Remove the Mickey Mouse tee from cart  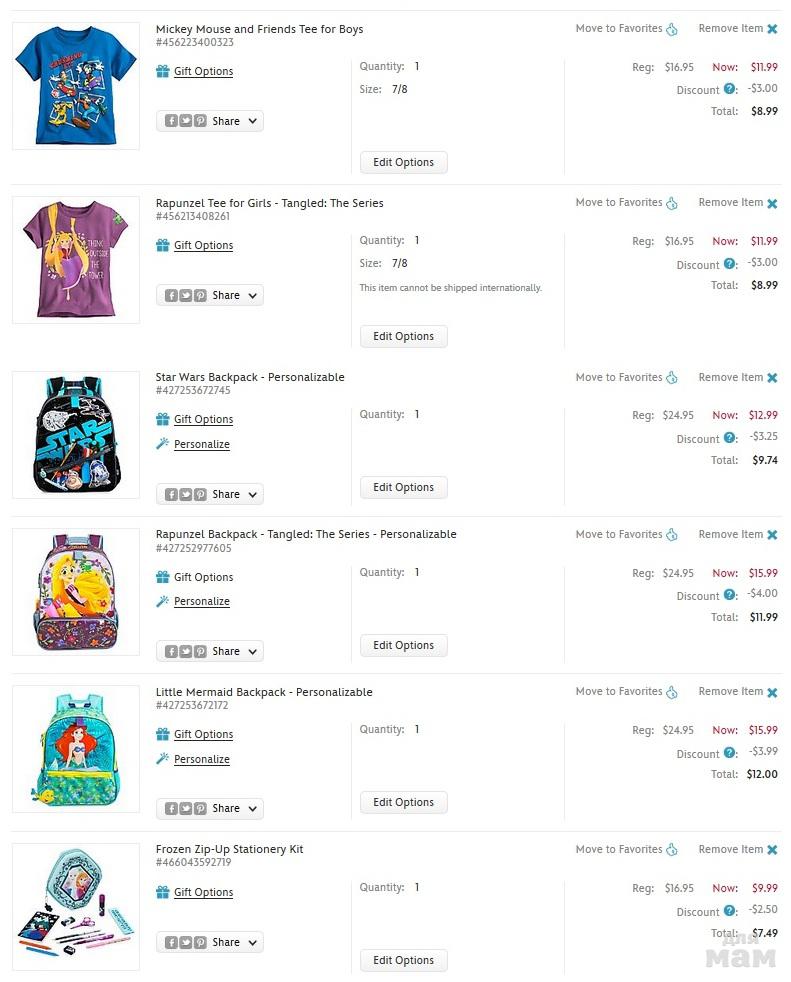click(738, 29)
